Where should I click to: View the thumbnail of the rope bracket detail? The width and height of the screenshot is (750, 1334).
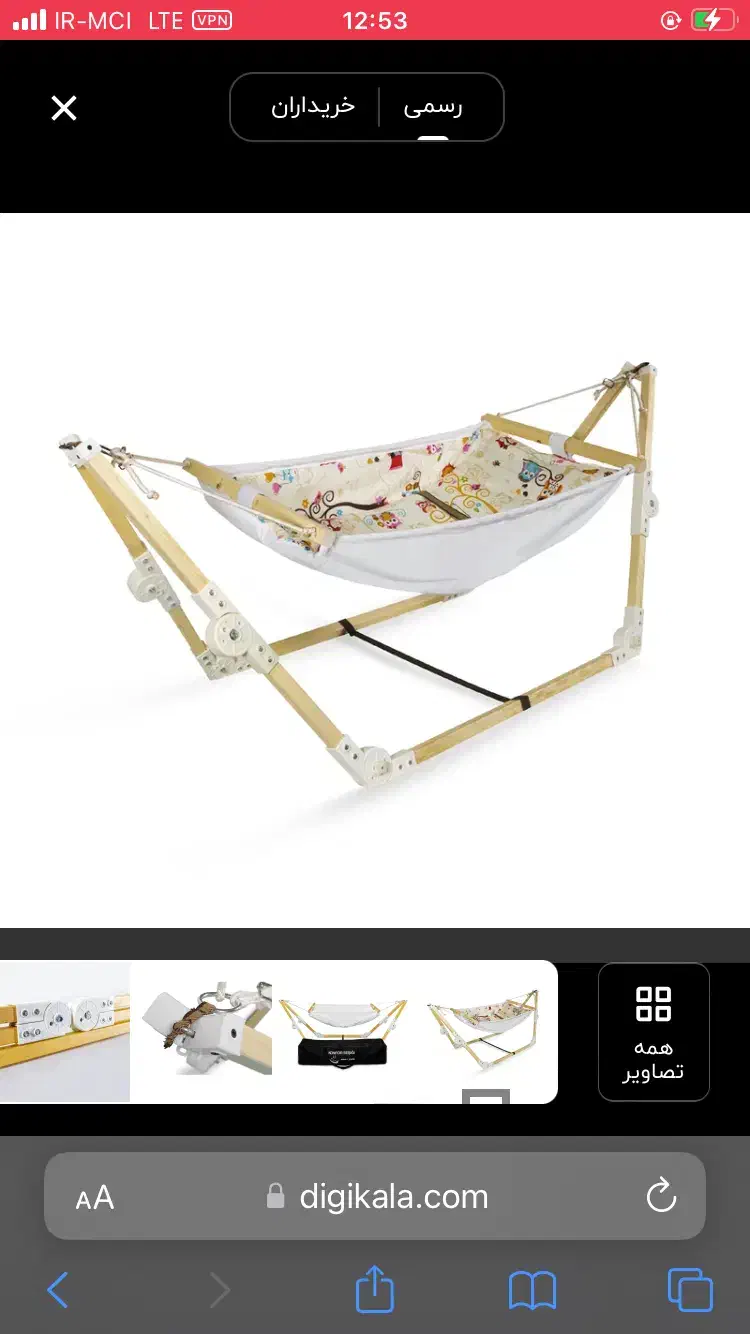(x=206, y=1030)
